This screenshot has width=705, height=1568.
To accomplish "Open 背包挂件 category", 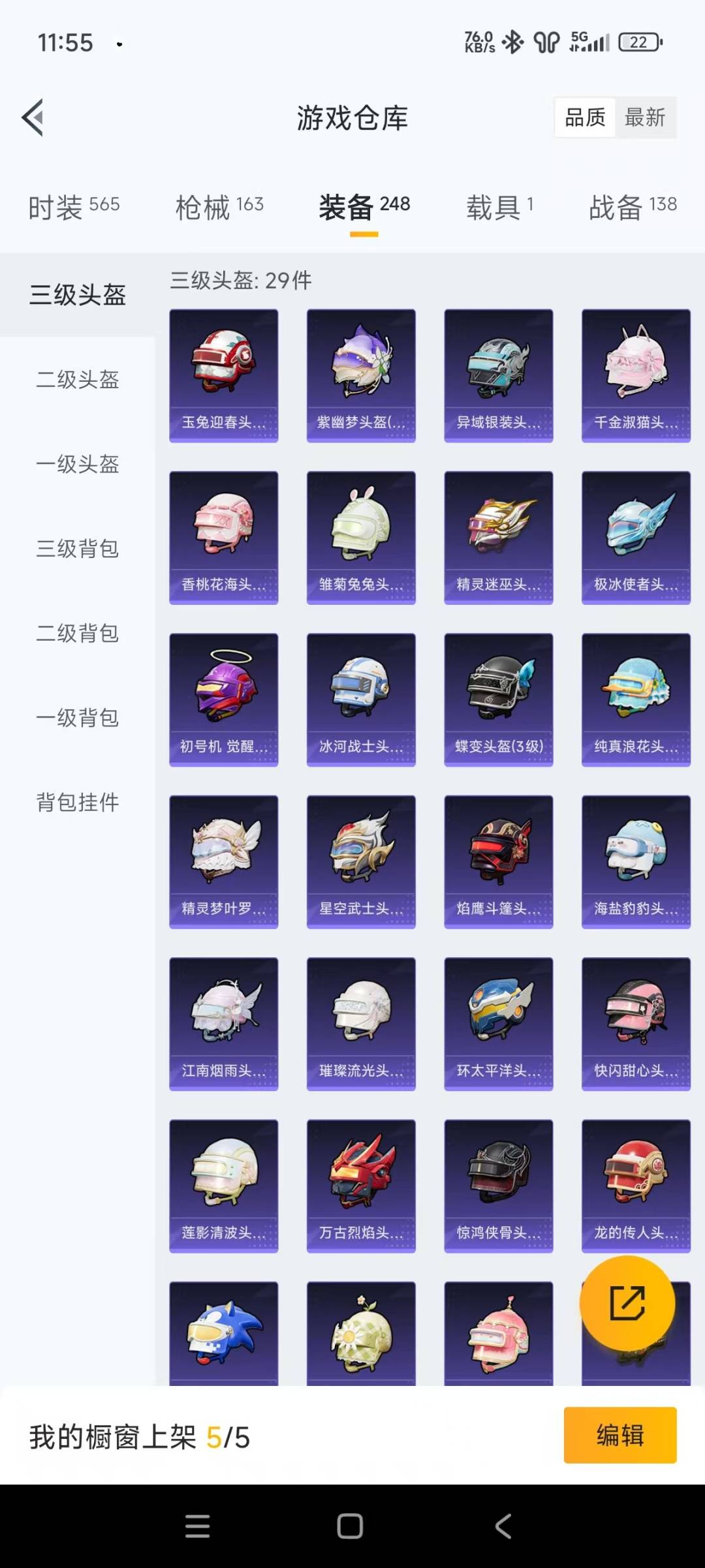I will pos(78,802).
